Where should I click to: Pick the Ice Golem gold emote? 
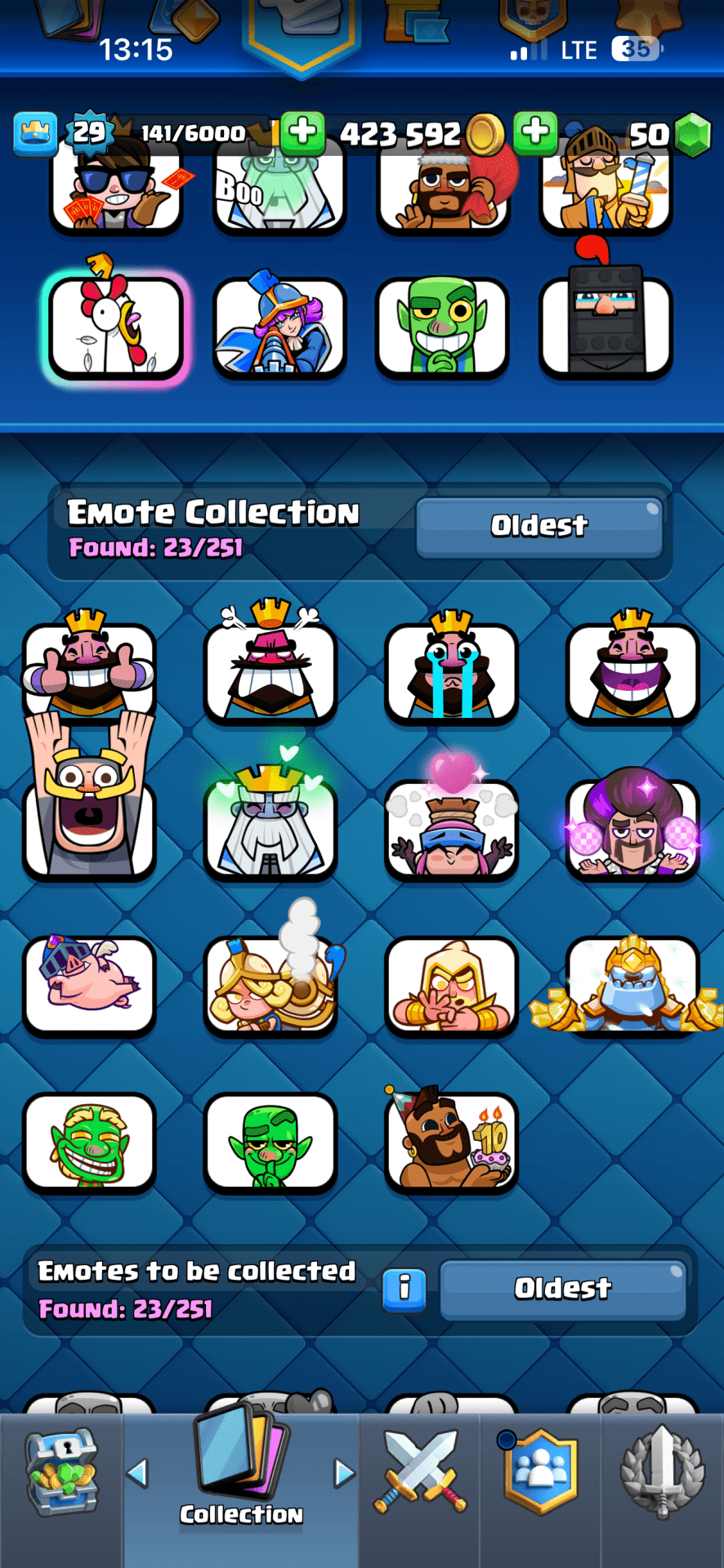pos(632,985)
